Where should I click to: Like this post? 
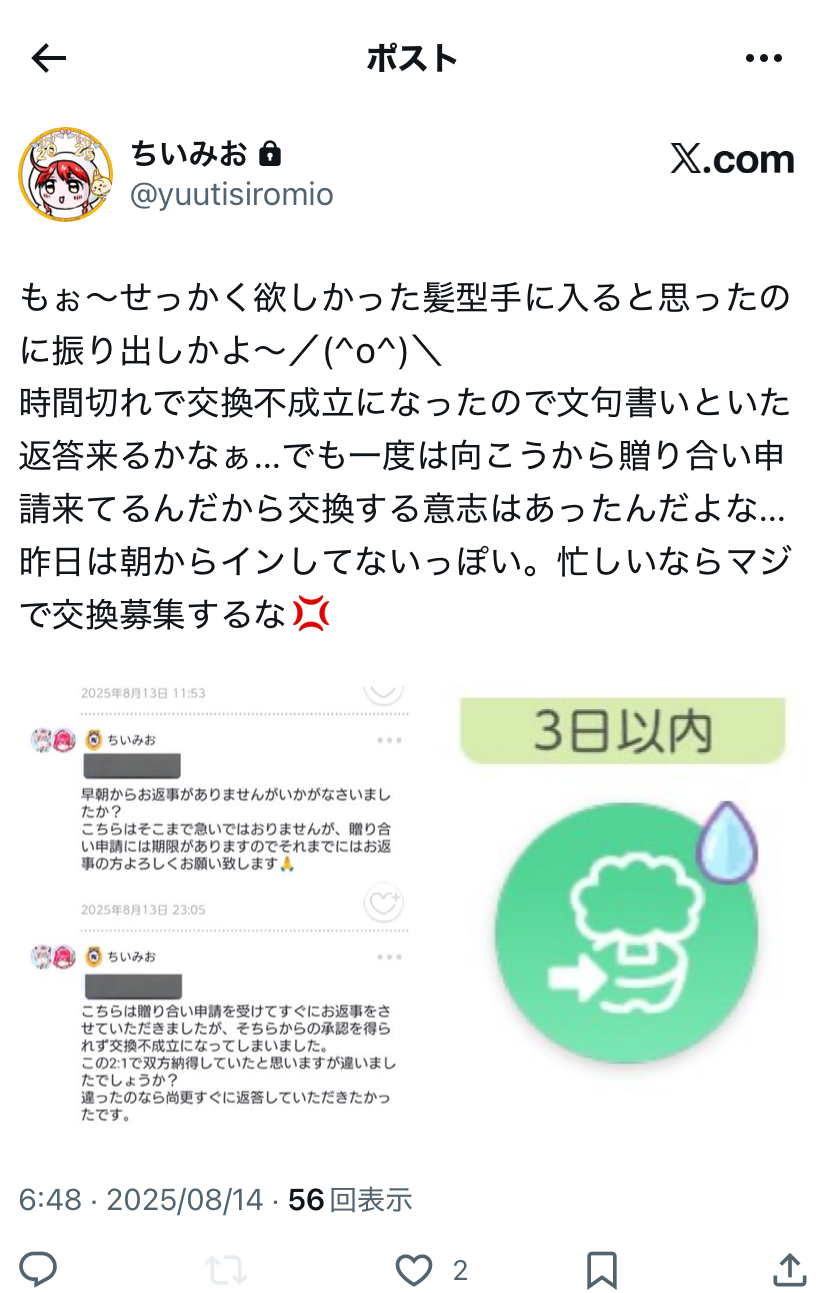tap(413, 1270)
